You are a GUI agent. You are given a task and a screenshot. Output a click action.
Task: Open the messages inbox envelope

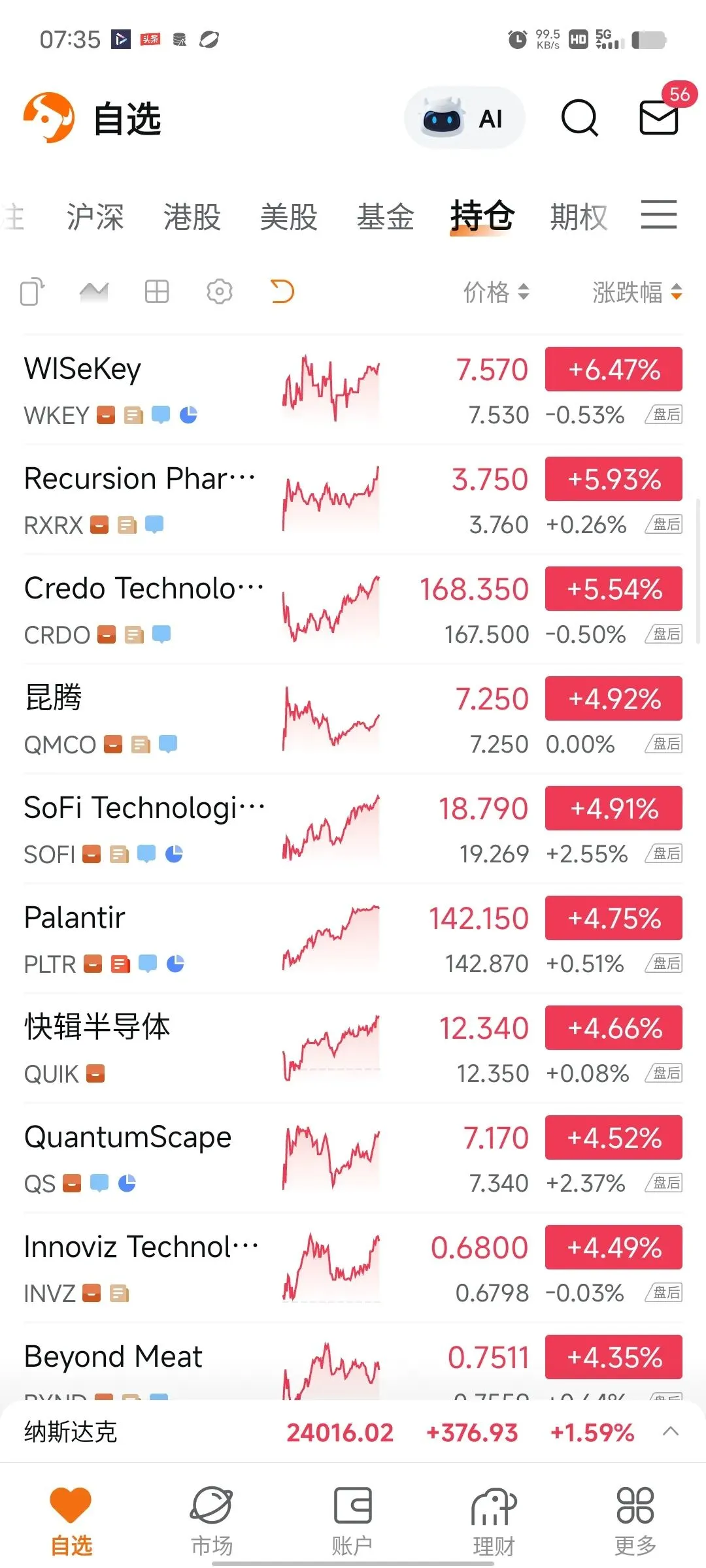pos(658,118)
